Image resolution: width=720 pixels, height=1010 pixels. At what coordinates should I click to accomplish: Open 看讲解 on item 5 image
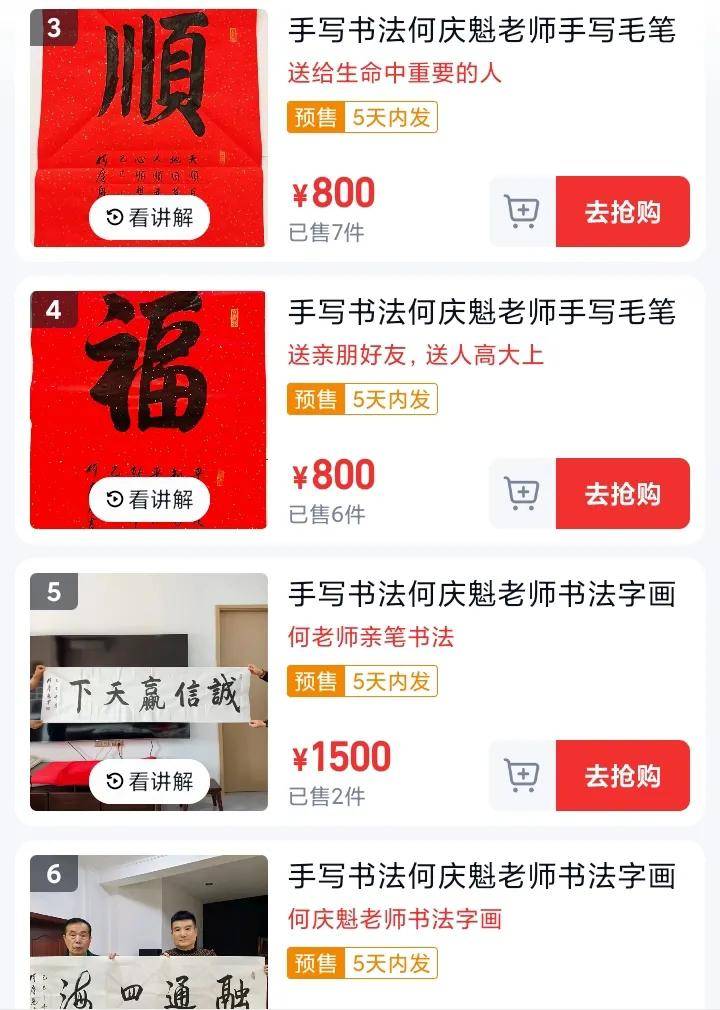pyautogui.click(x=149, y=781)
